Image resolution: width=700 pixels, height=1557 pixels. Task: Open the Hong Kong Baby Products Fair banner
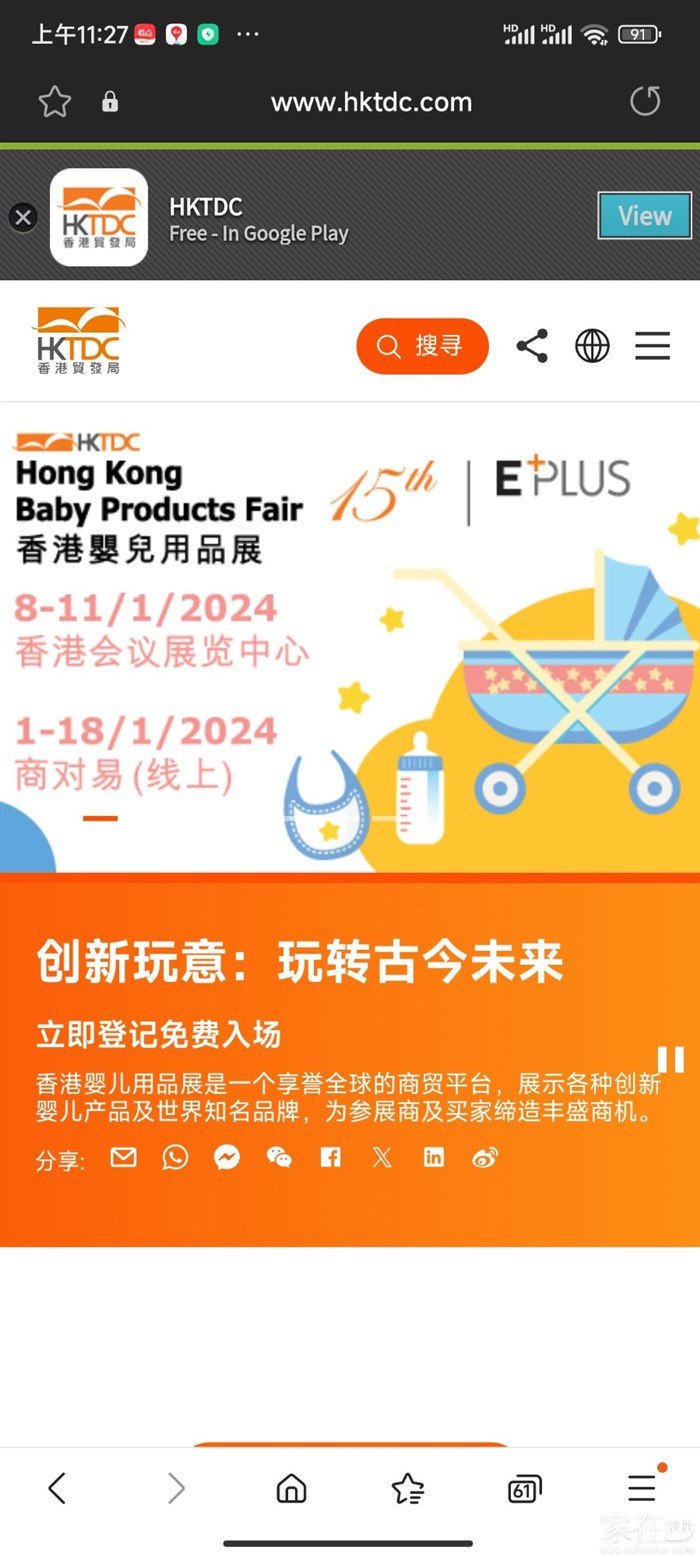pos(350,640)
